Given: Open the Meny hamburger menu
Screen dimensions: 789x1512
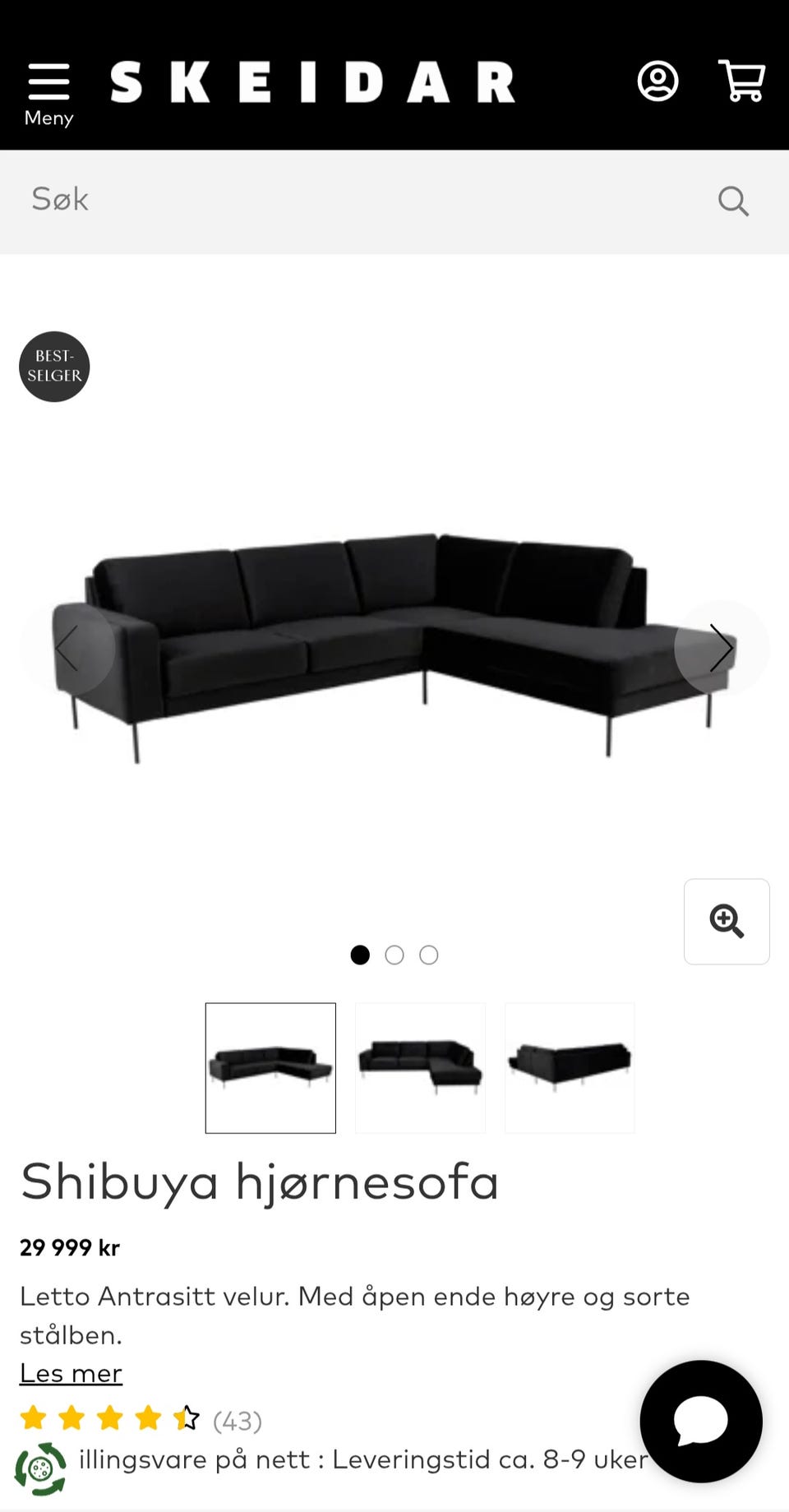Looking at the screenshot, I should tap(48, 93).
